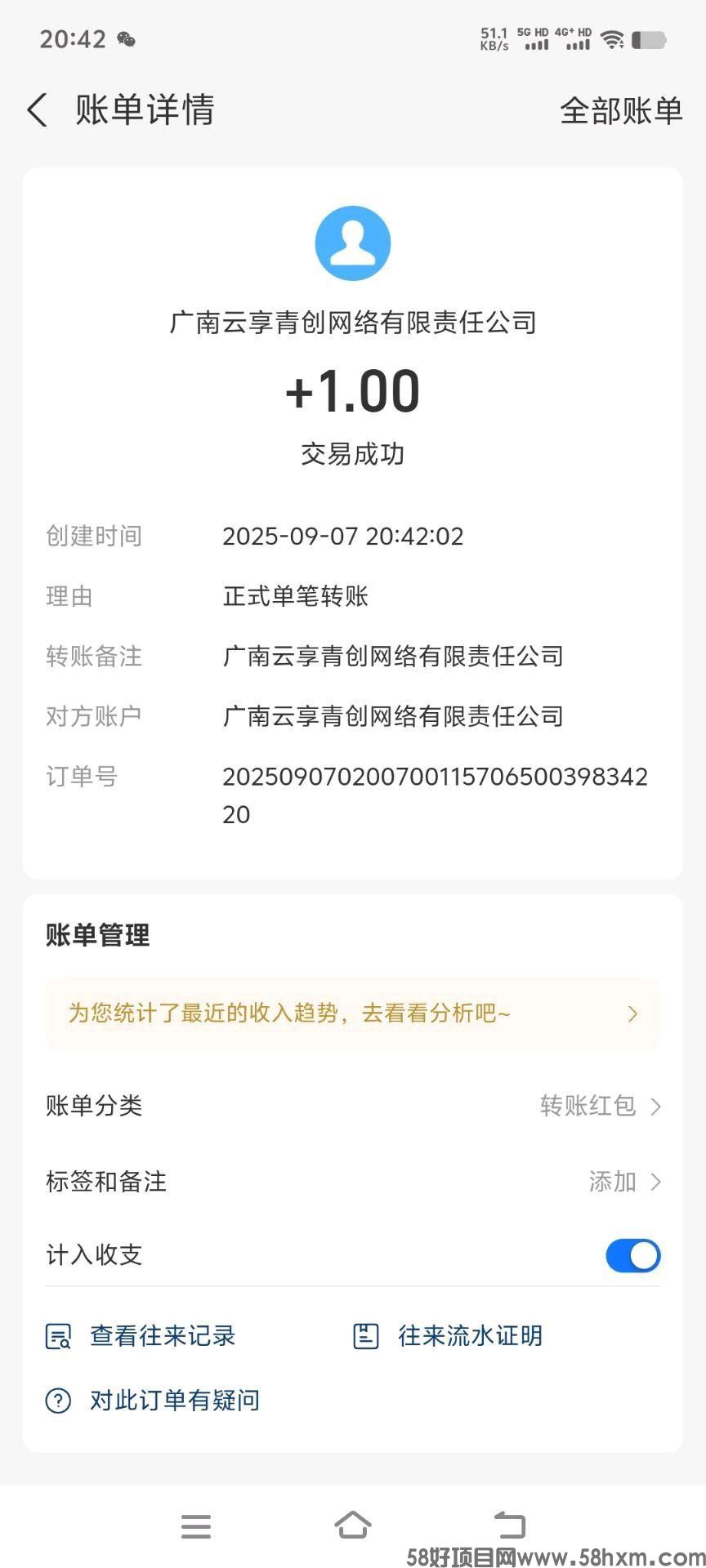Image resolution: width=706 pixels, height=1568 pixels.
Task: Open 往来流水证明
Action: pyautogui.click(x=449, y=1336)
